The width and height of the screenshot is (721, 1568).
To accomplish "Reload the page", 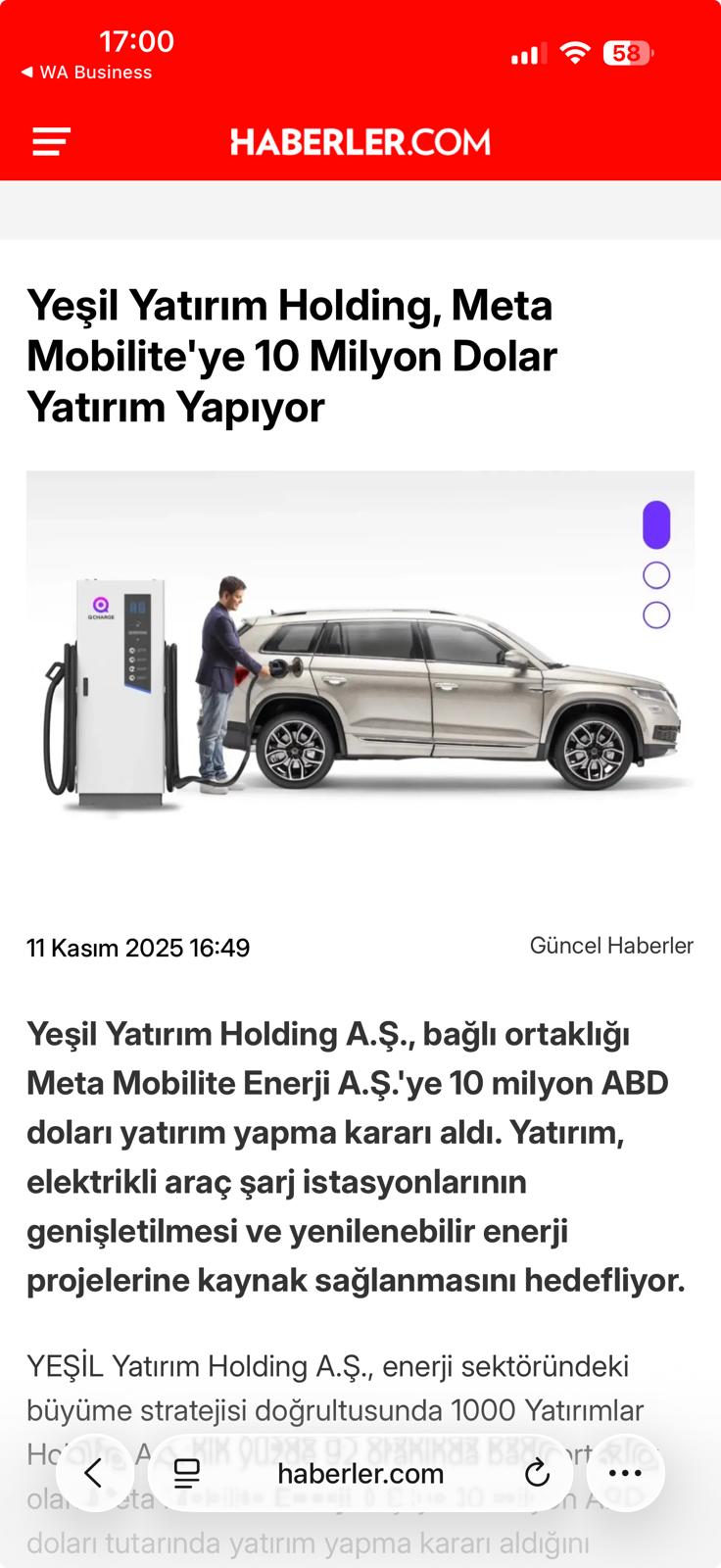I will (x=537, y=1473).
